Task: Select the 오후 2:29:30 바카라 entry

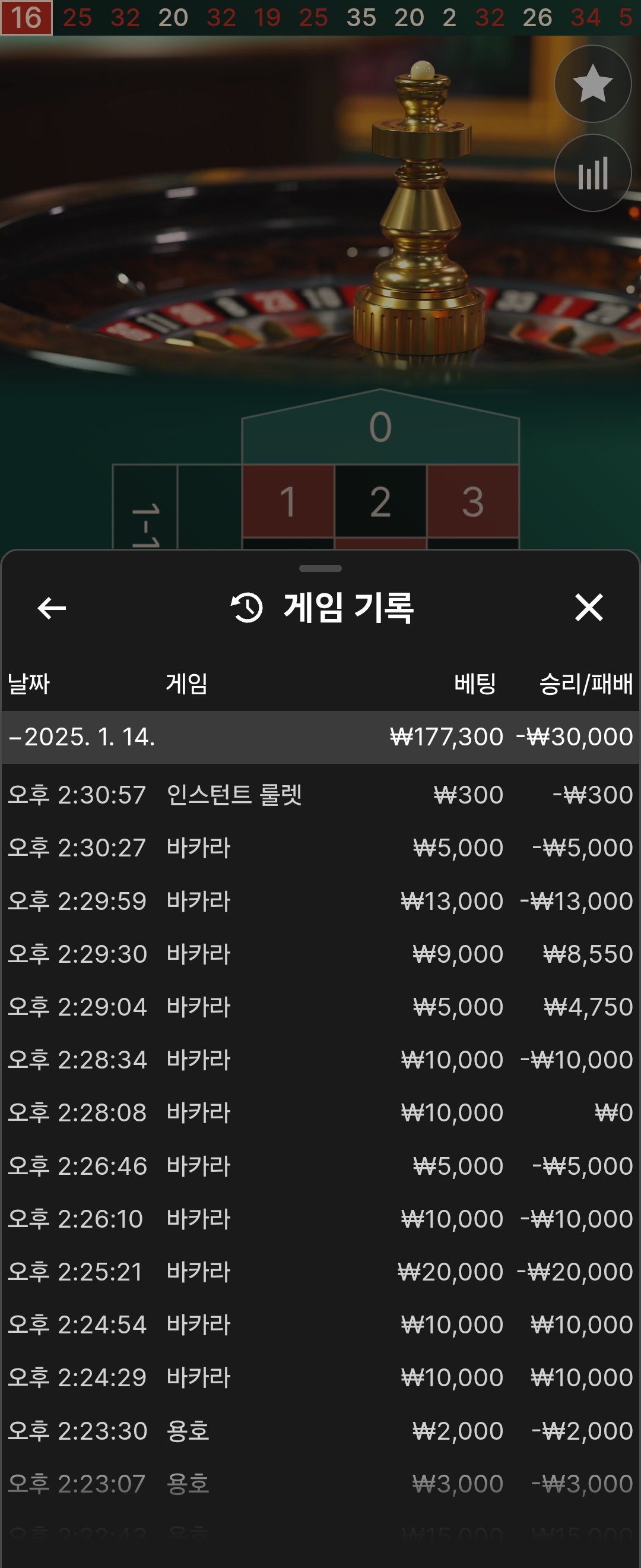Action: 320,954
